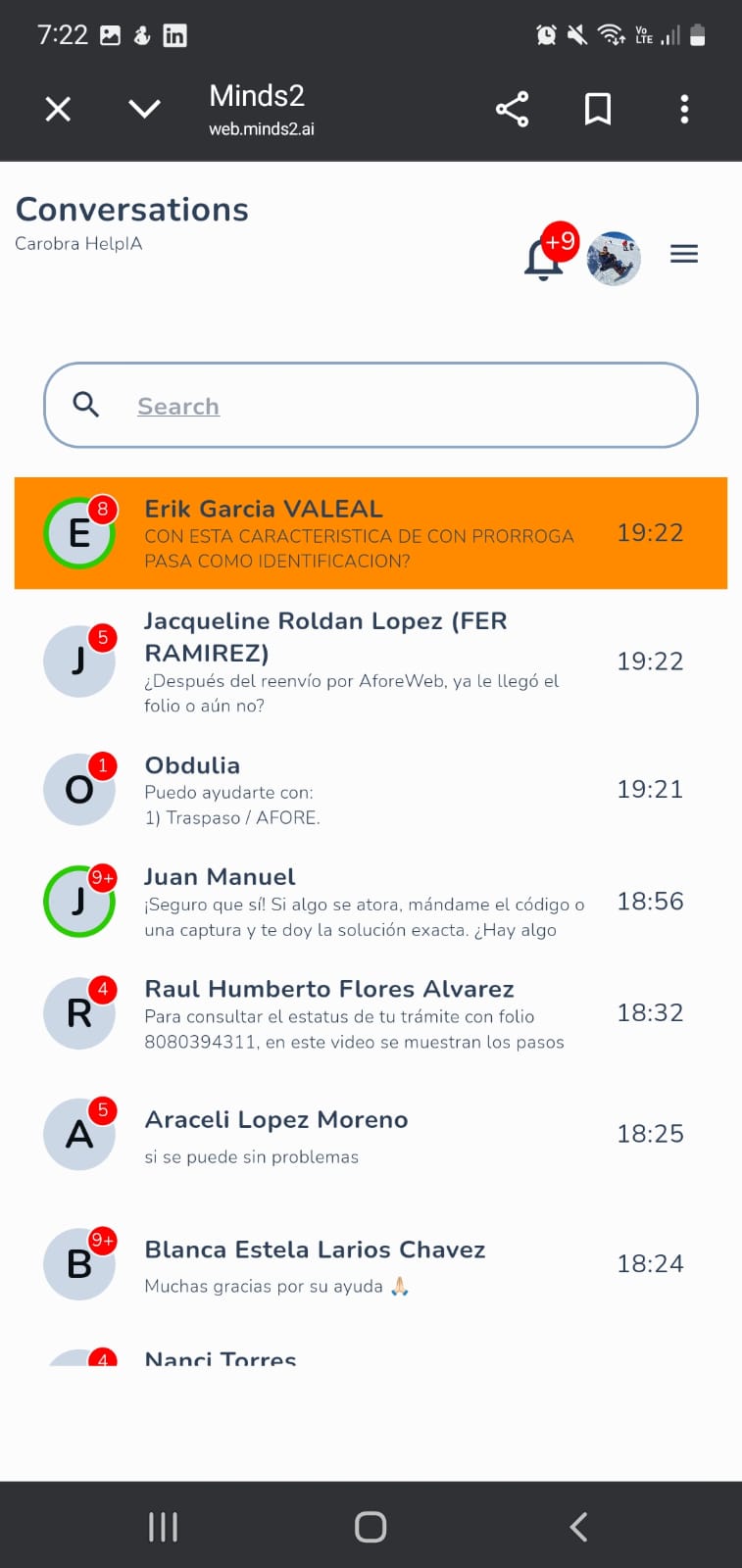The height and width of the screenshot is (1568, 742).
Task: Click the bookmark icon in the browser toolbar
Action: click(x=598, y=109)
